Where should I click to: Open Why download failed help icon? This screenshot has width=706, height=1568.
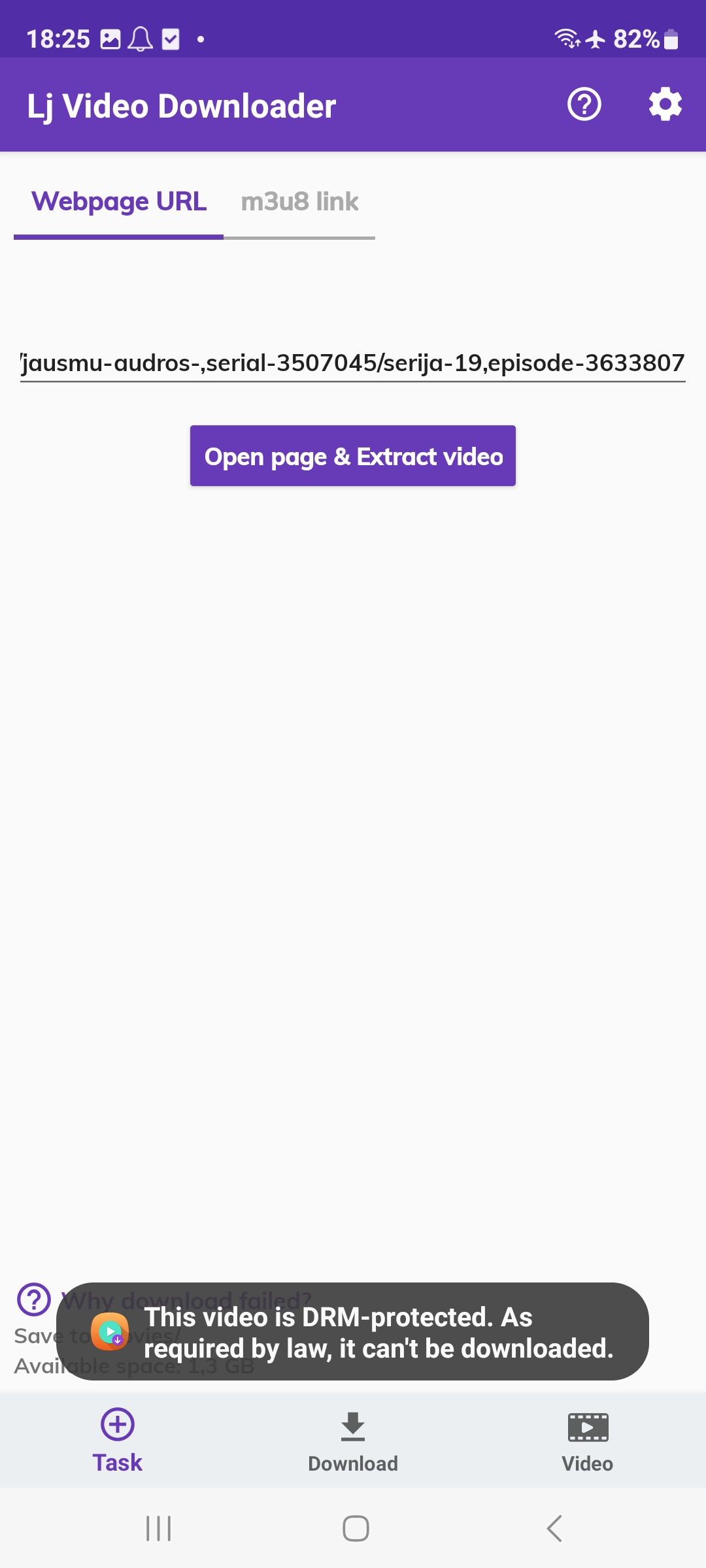click(34, 1299)
